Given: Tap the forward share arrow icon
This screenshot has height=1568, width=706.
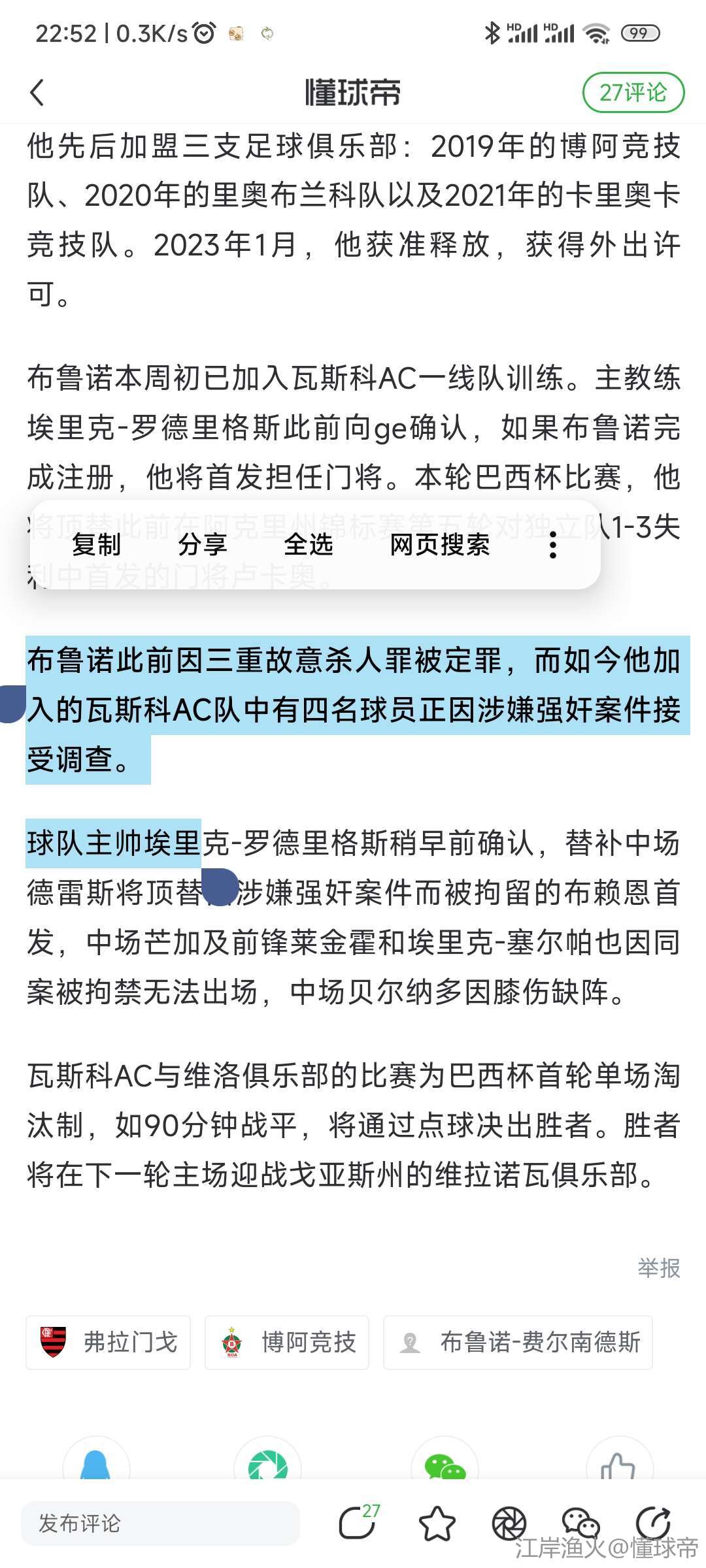Looking at the screenshot, I should 653,1524.
